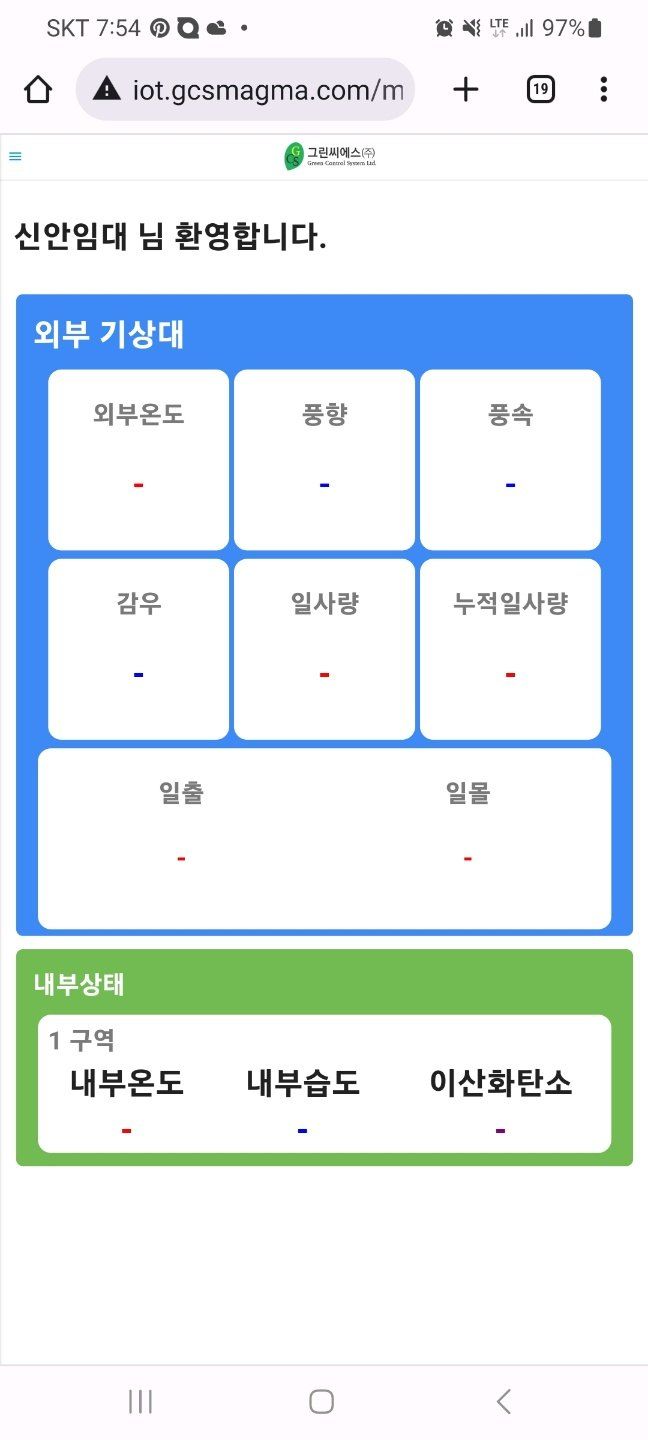Open recent apps from the navigation bar
Viewport: 648px width, 1440px height.
[x=141, y=1401]
